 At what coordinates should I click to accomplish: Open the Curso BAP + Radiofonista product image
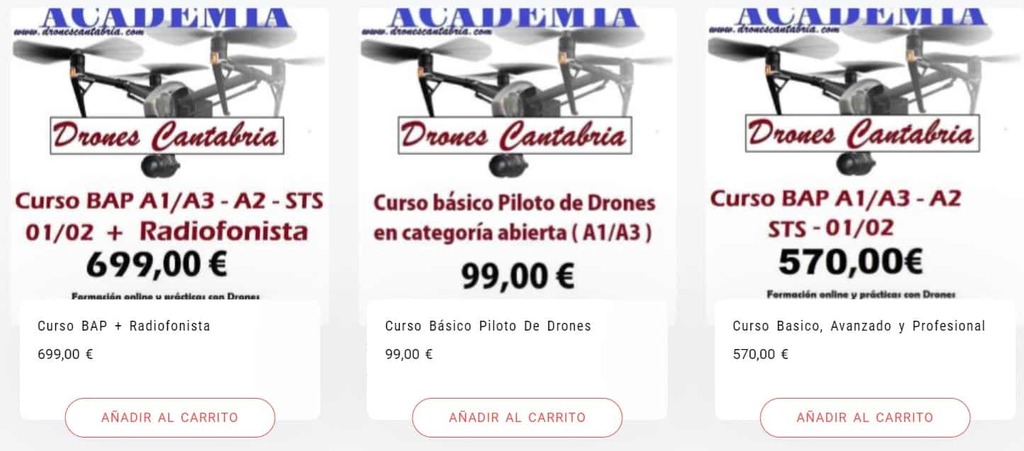coord(170,150)
